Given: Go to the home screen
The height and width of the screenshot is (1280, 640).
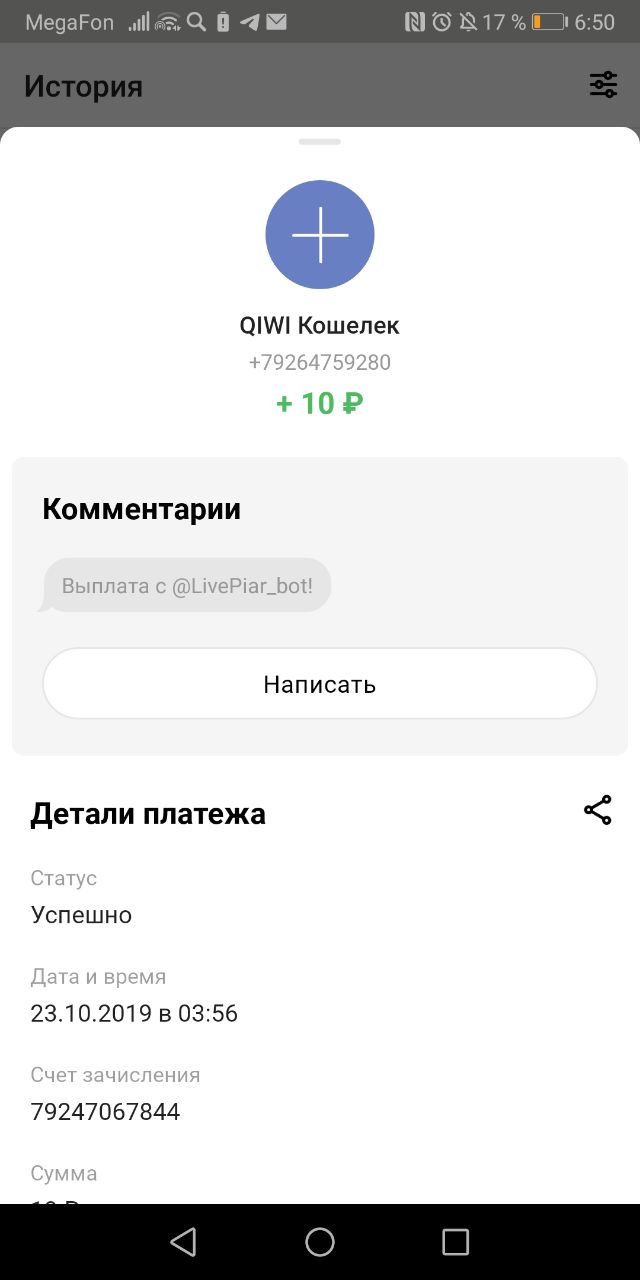Looking at the screenshot, I should [320, 1242].
